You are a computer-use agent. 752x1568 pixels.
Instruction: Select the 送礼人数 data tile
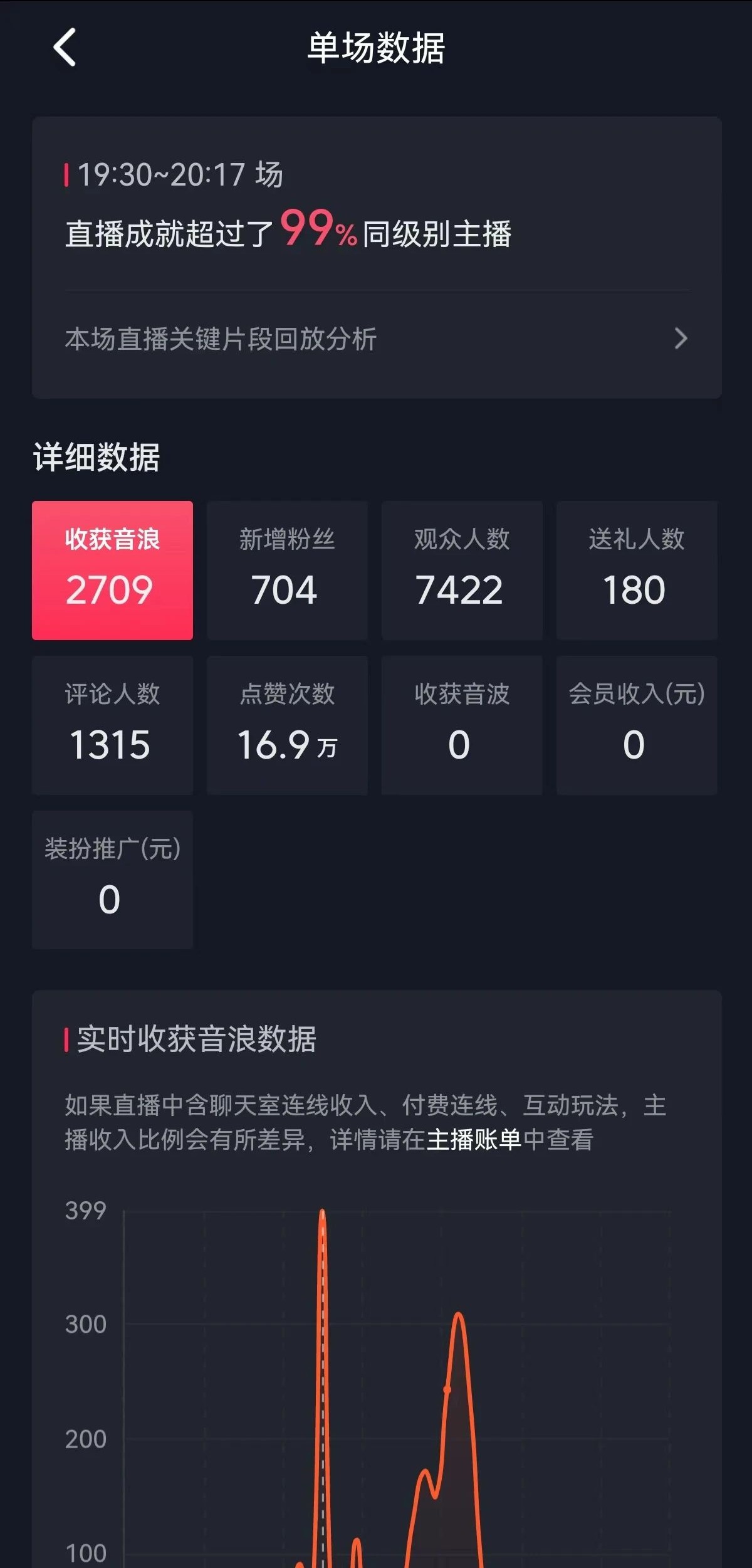[637, 570]
